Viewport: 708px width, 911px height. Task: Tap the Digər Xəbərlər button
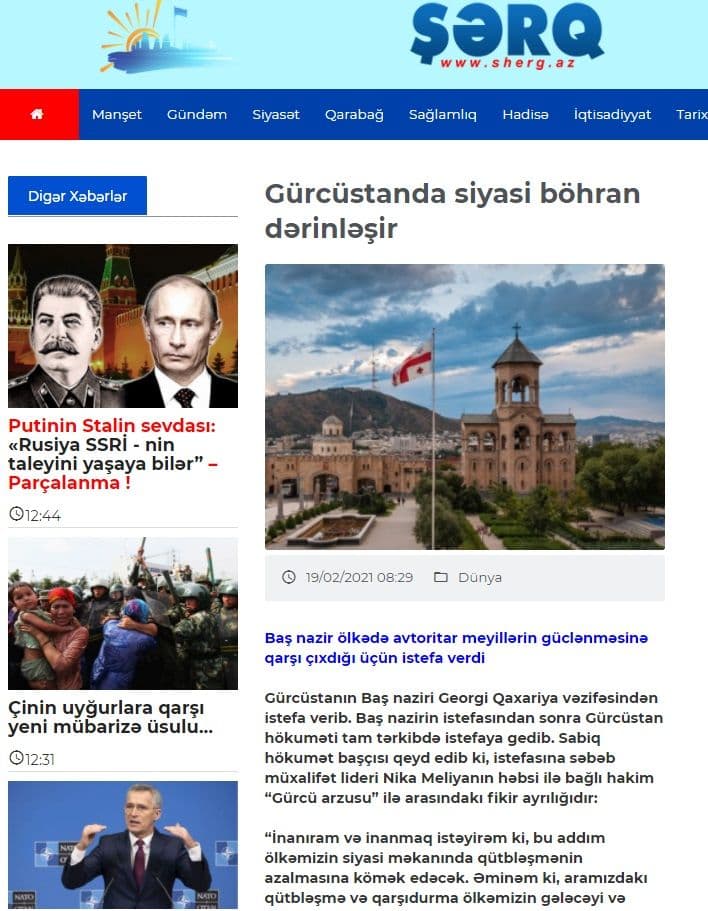pos(77,196)
